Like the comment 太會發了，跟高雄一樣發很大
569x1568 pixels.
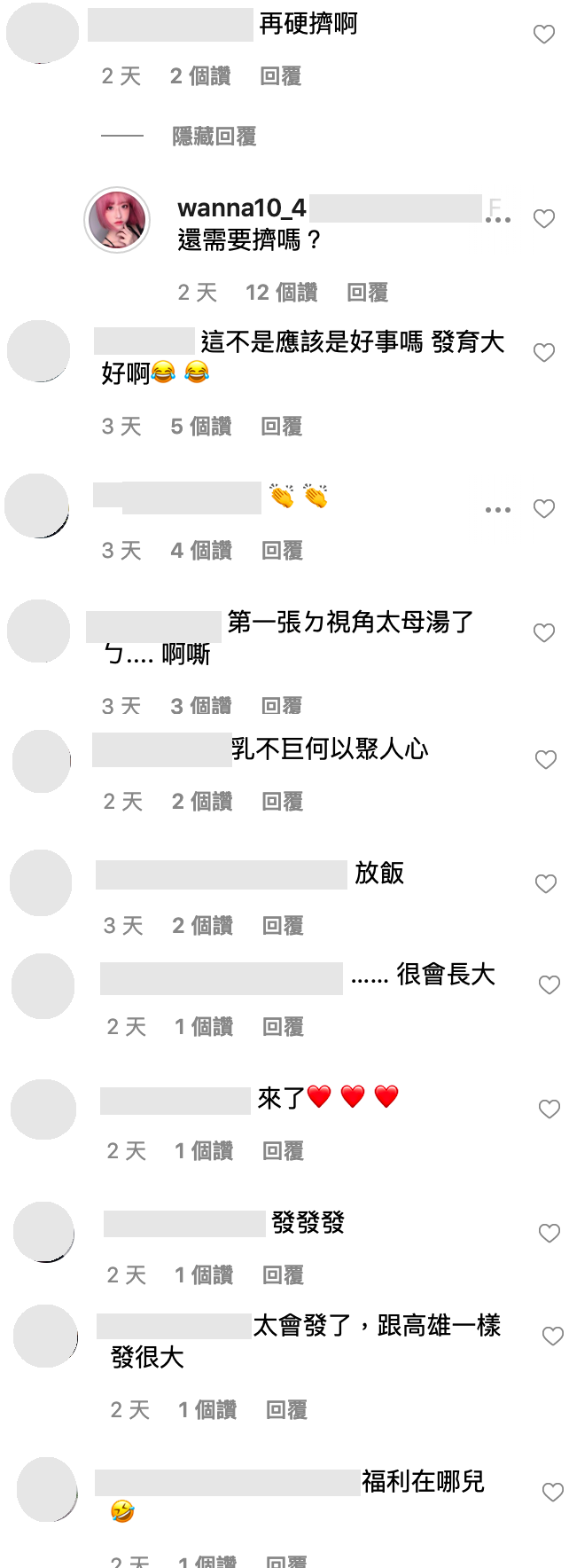coord(552,1336)
